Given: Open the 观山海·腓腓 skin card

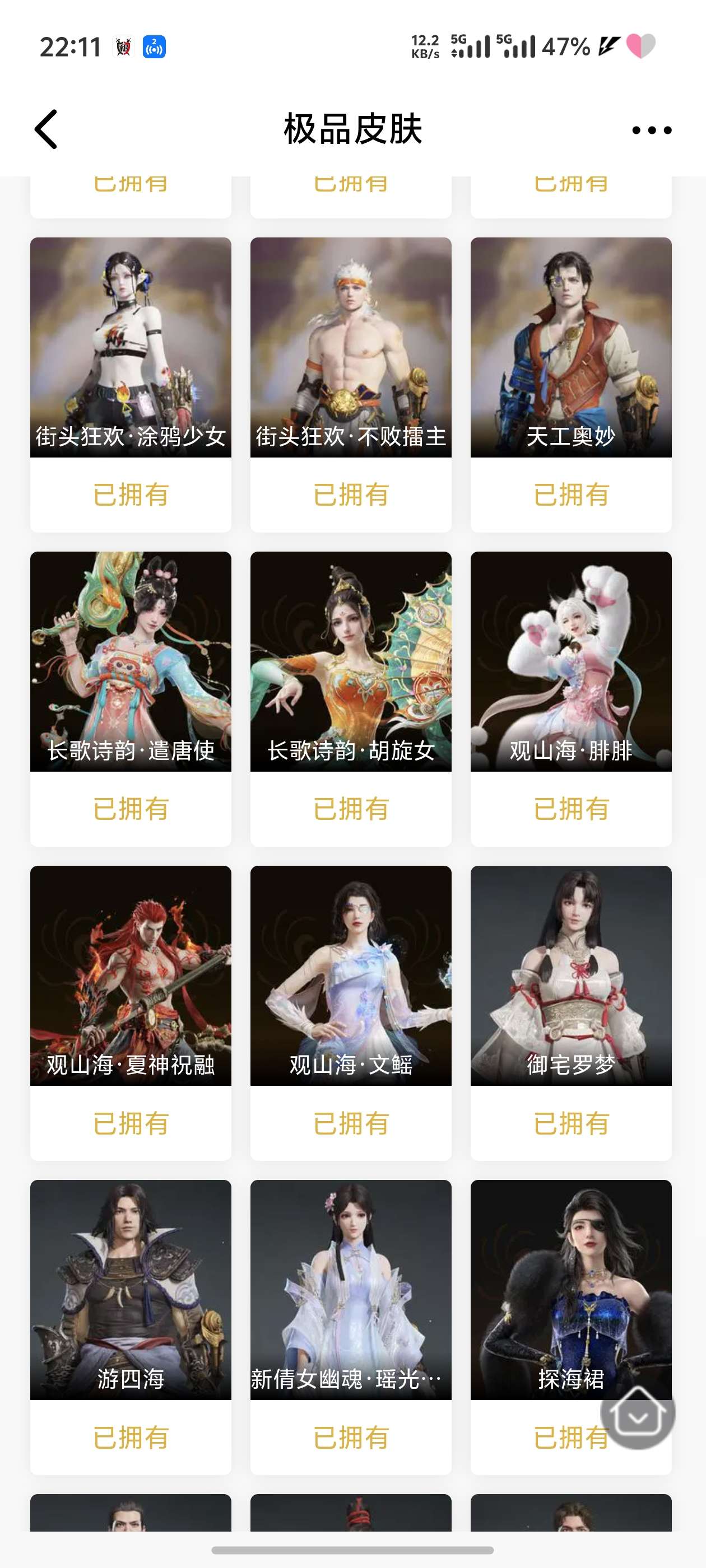Looking at the screenshot, I should (x=571, y=661).
